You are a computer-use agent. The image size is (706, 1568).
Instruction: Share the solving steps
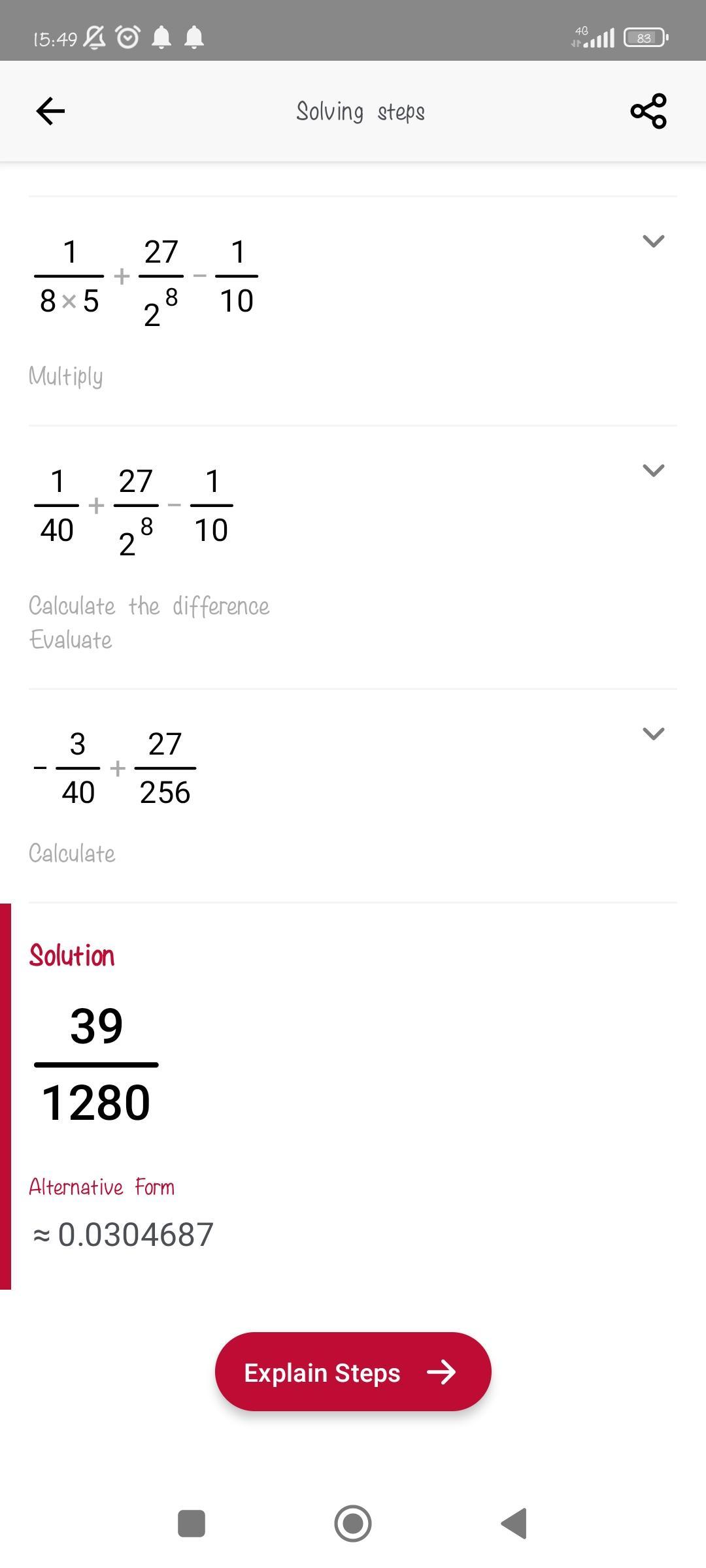[x=648, y=111]
